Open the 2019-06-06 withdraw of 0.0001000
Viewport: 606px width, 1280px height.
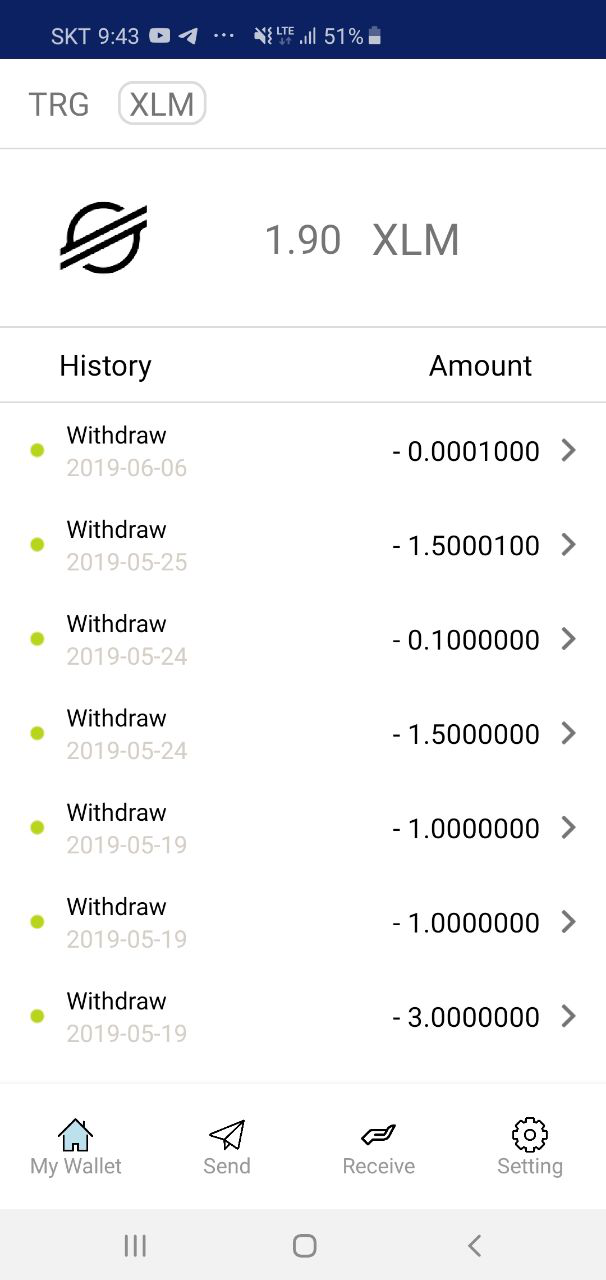point(303,451)
